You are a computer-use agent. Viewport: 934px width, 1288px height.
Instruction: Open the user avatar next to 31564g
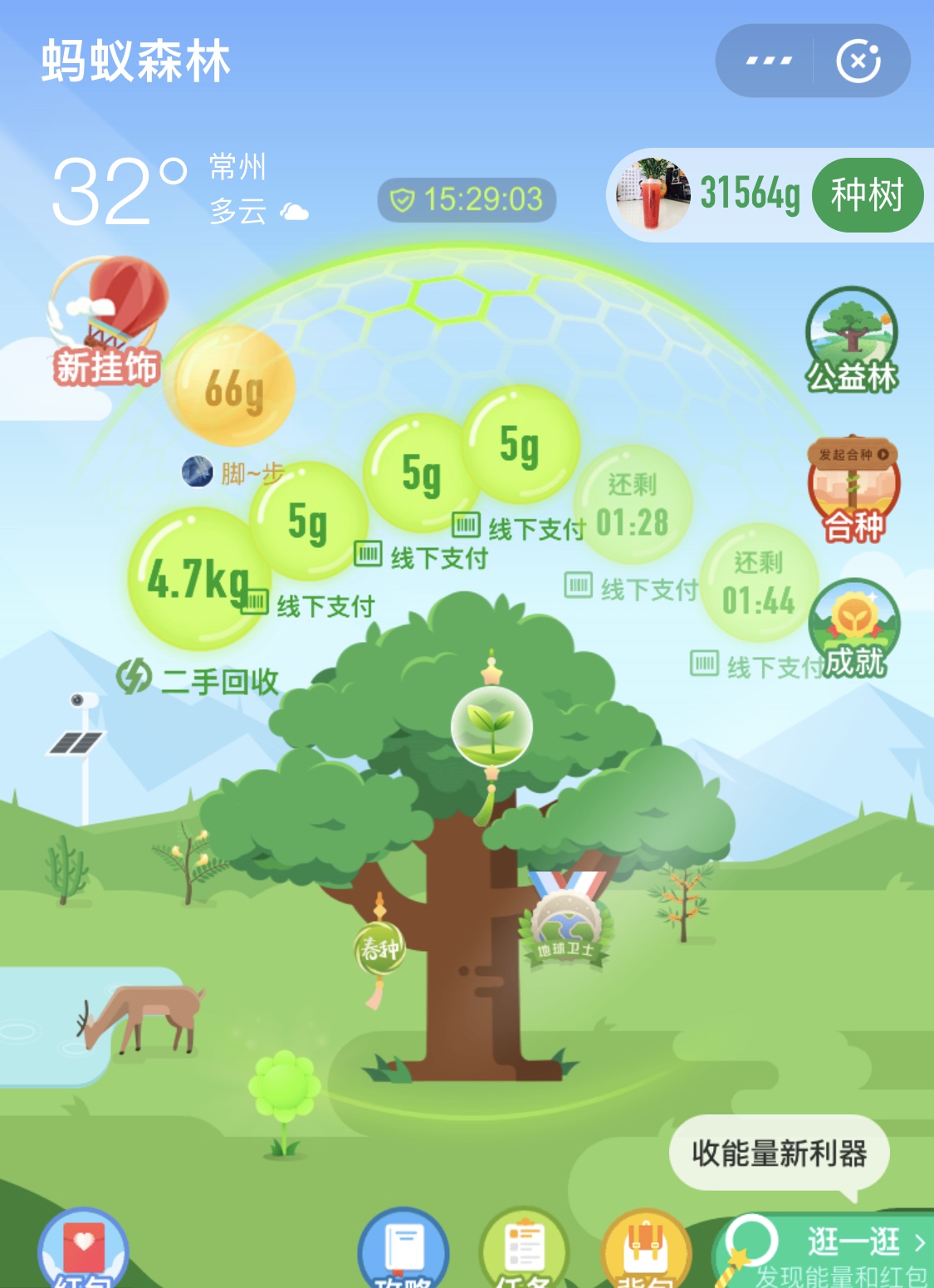point(653,195)
